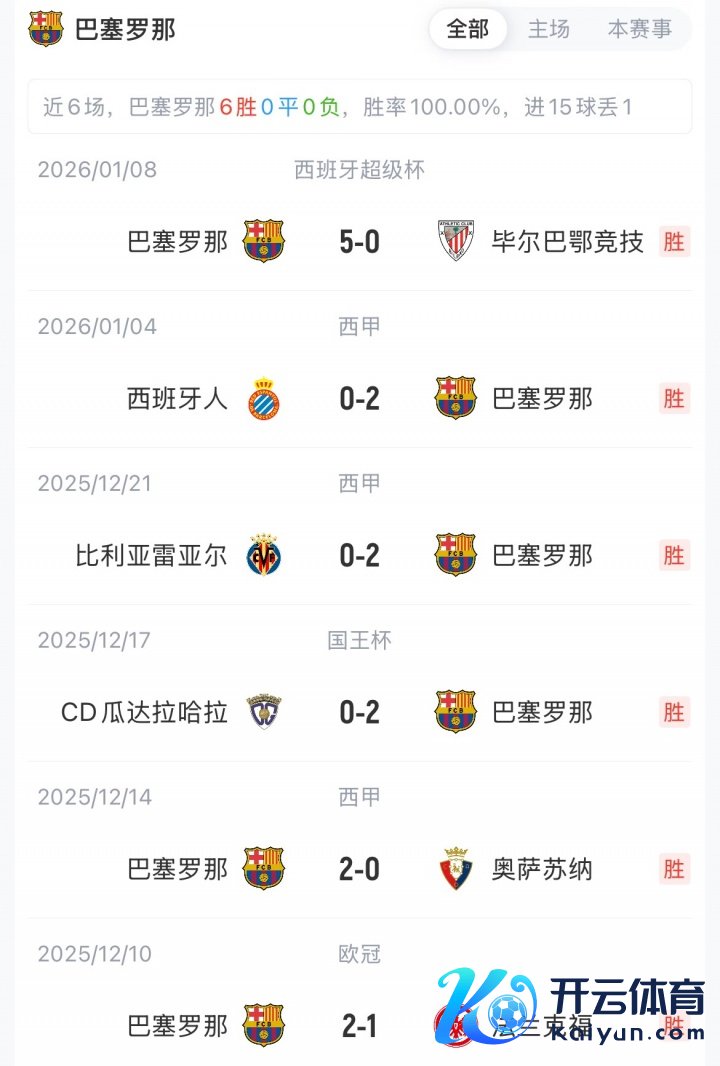The image size is (720, 1066).
Task: Open the 国王杯 match with CD瓜达拉哈拉
Action: (360, 713)
